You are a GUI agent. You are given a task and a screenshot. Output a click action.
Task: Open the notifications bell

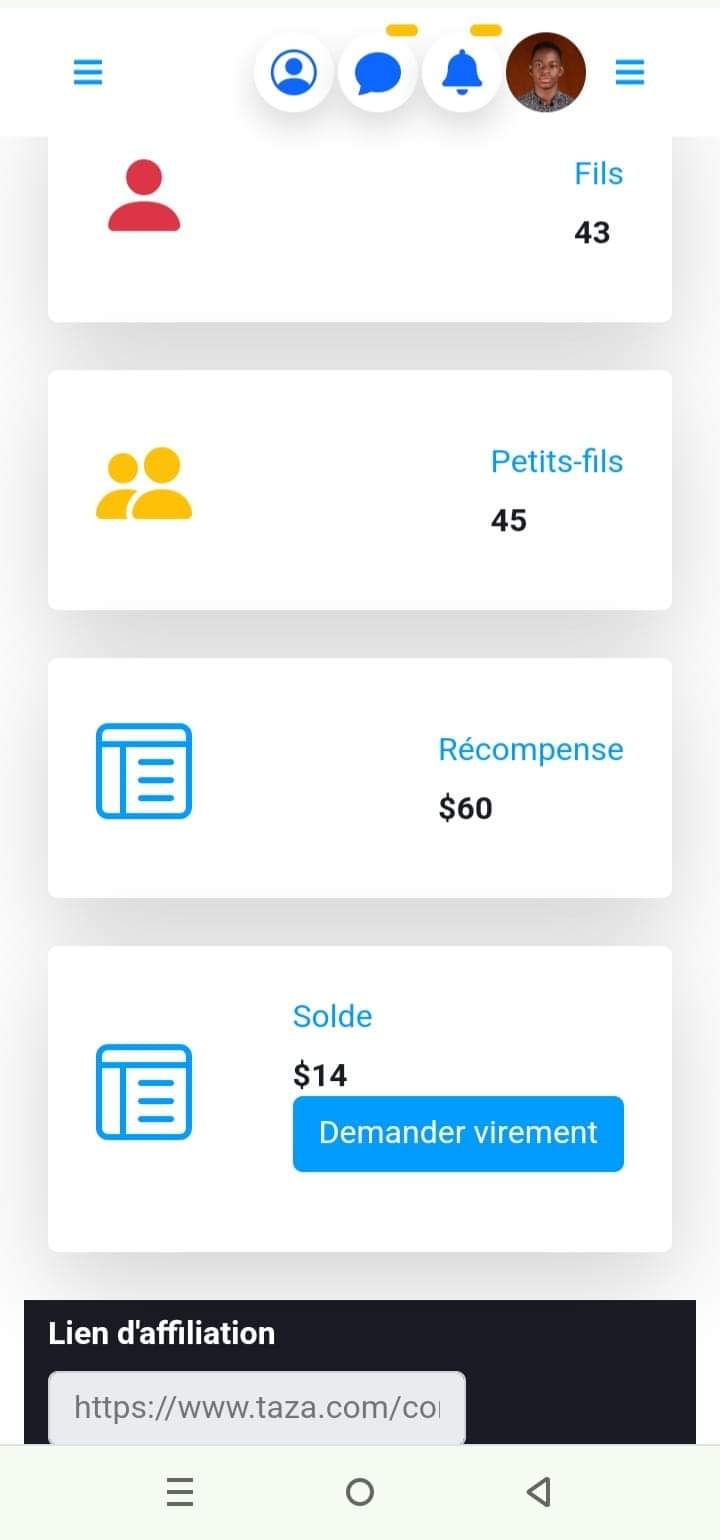462,73
